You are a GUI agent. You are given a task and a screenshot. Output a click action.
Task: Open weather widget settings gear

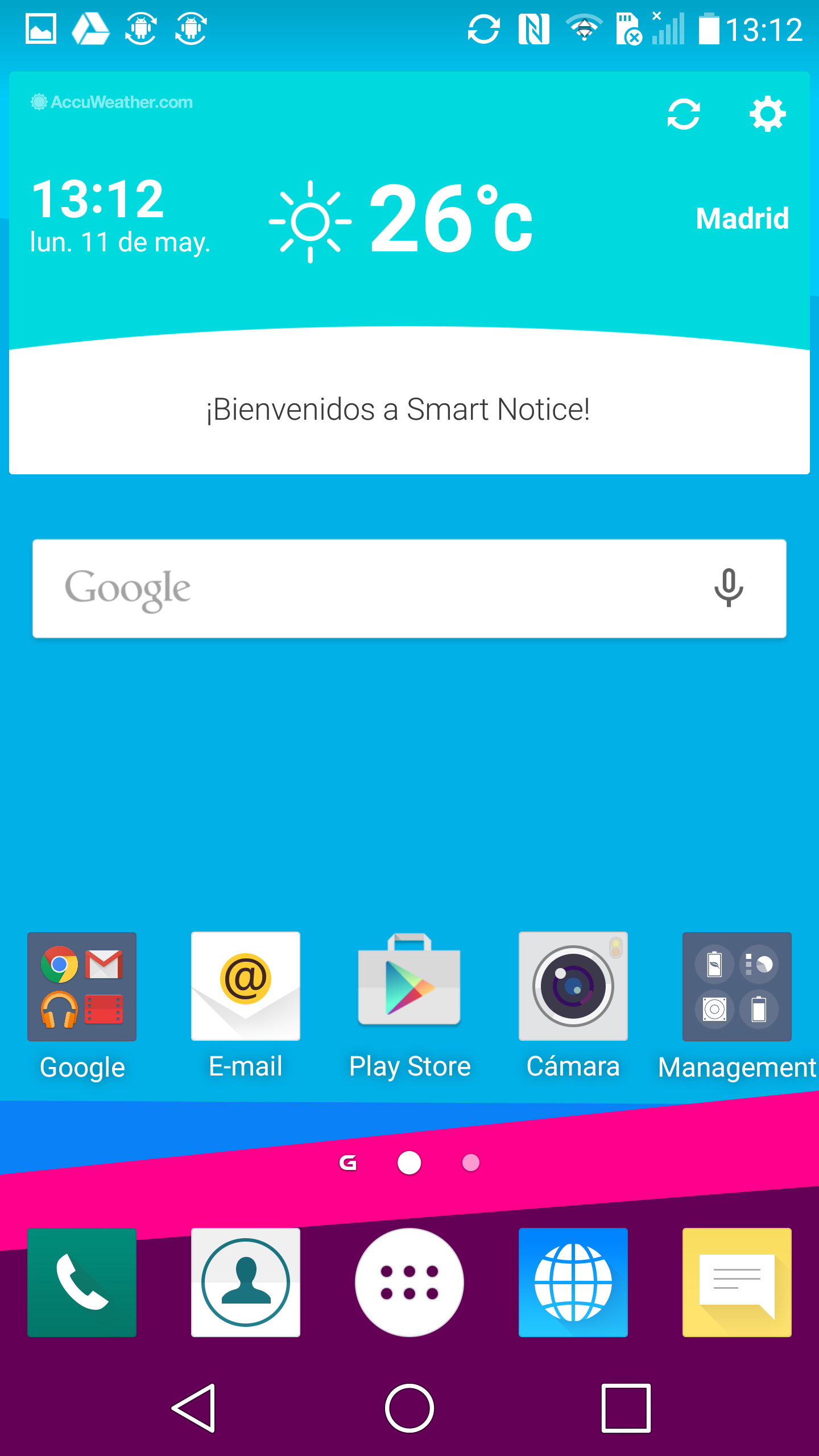(x=767, y=114)
